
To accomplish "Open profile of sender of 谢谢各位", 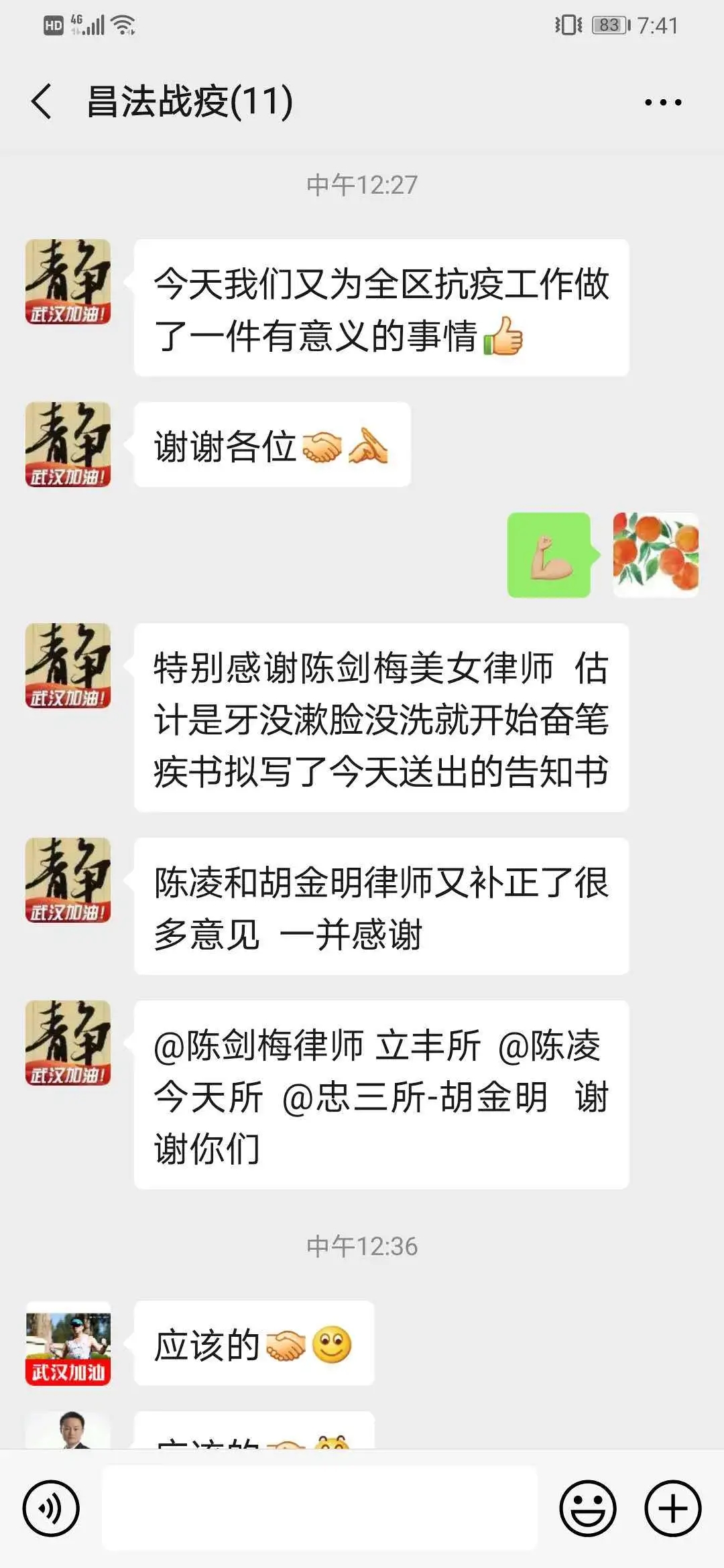I will pos(68,444).
